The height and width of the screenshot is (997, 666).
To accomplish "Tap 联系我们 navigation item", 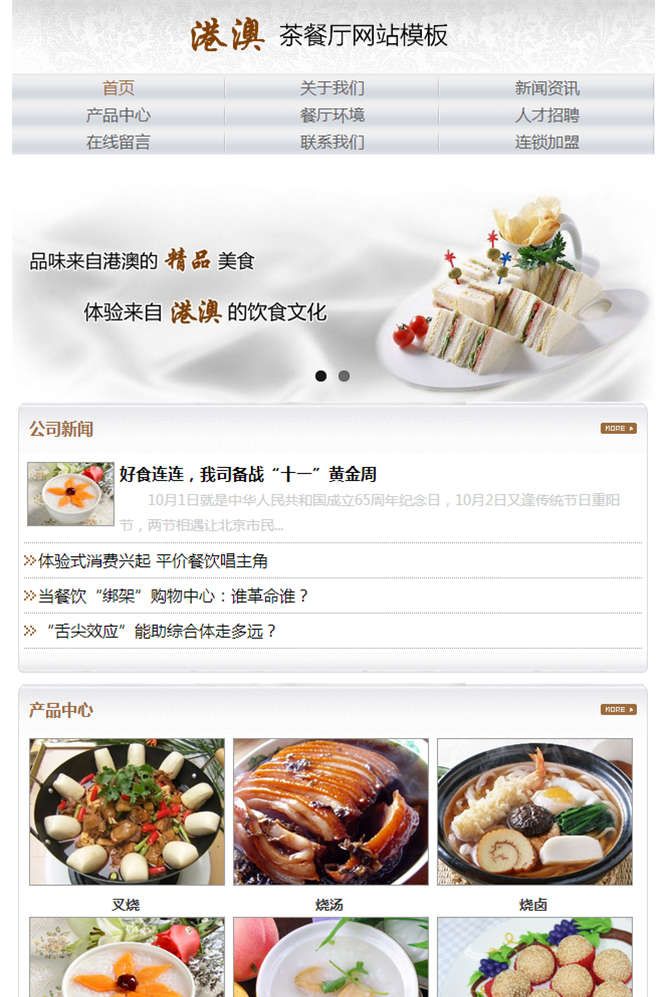I will 332,142.
